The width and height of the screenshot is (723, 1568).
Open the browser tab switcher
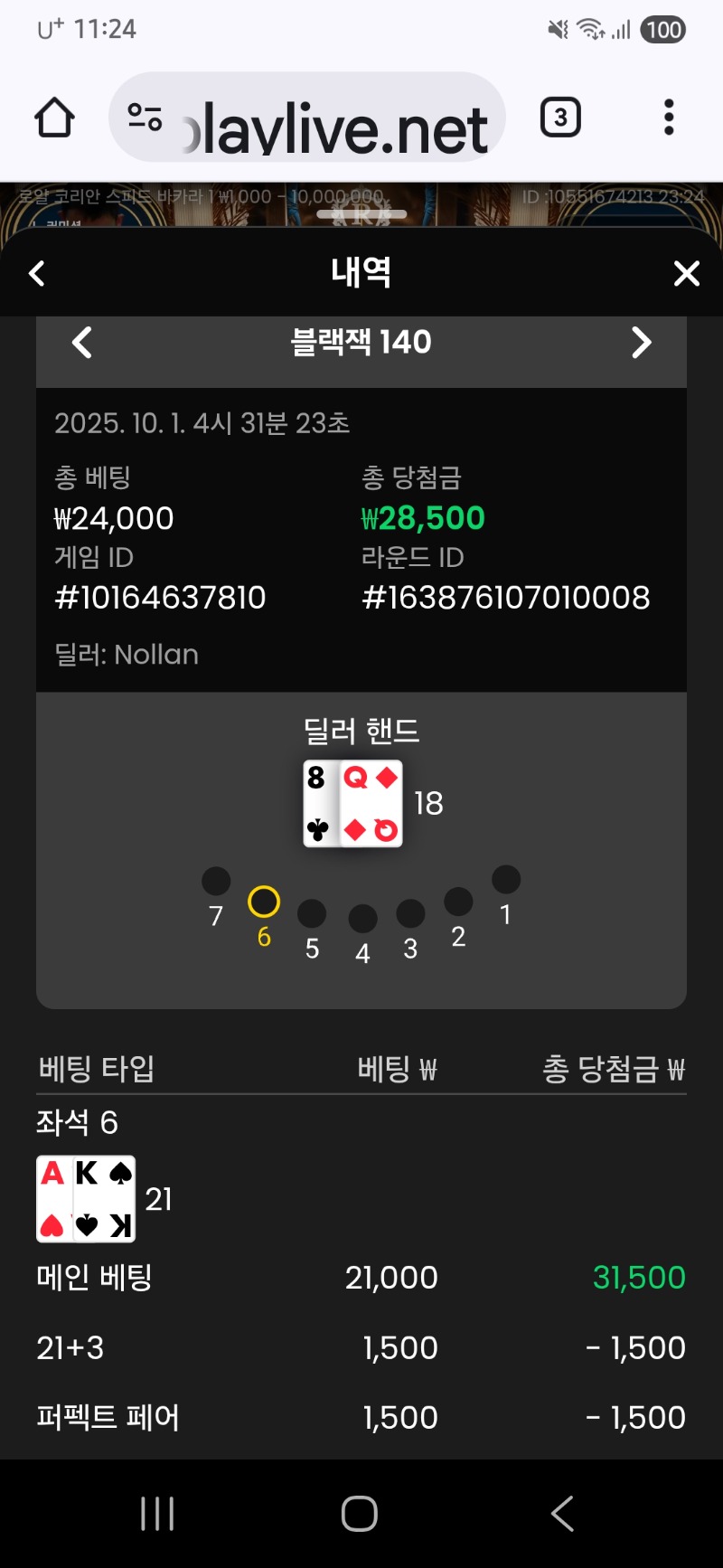click(560, 118)
